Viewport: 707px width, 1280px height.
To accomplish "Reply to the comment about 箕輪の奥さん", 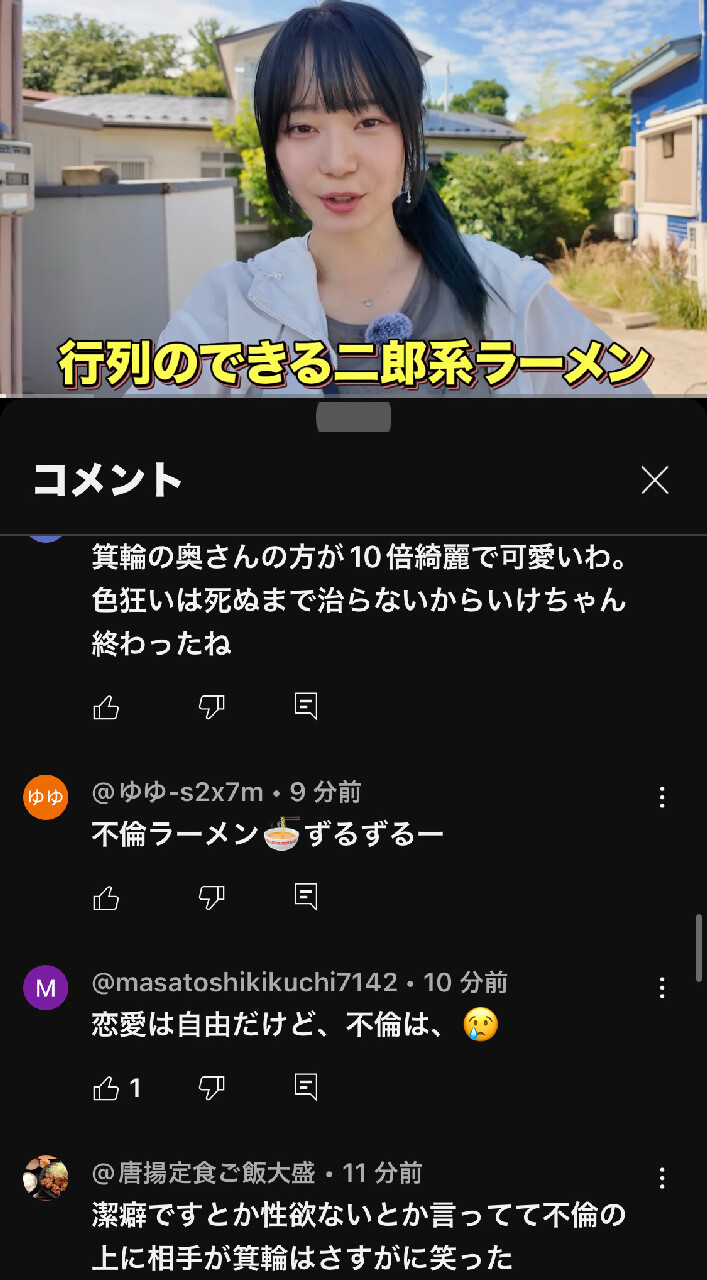I will coord(306,706).
